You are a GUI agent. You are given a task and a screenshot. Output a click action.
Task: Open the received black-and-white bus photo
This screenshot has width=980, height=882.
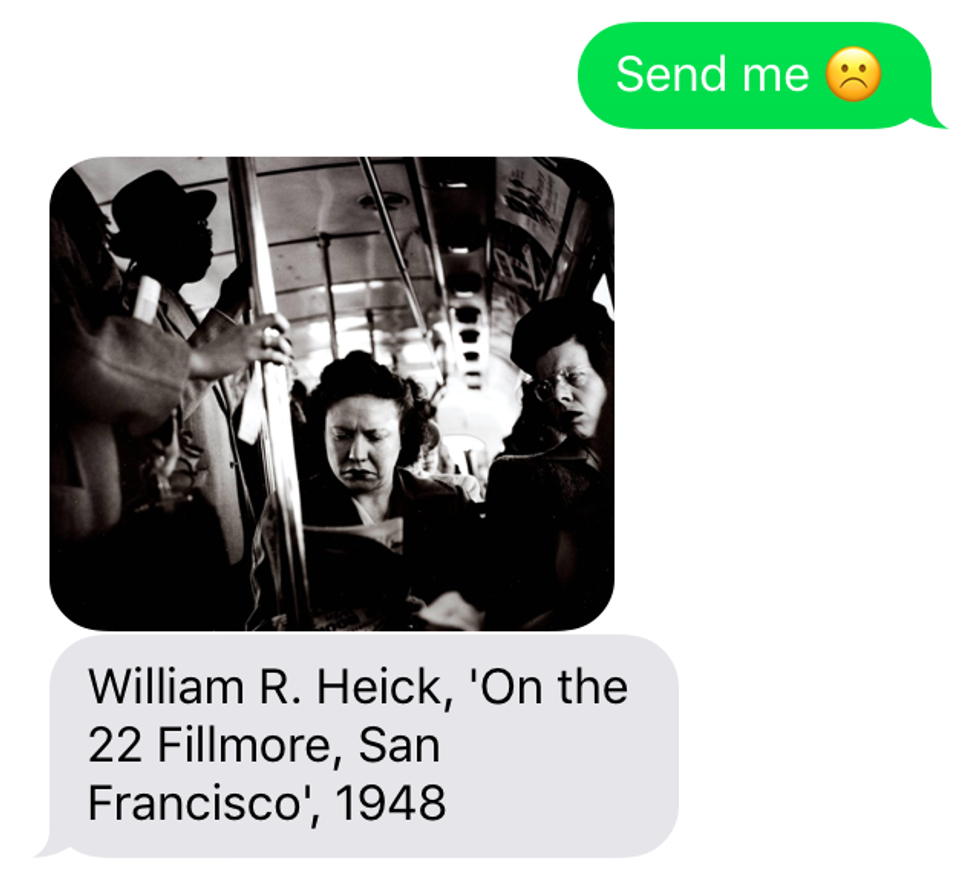(331, 393)
